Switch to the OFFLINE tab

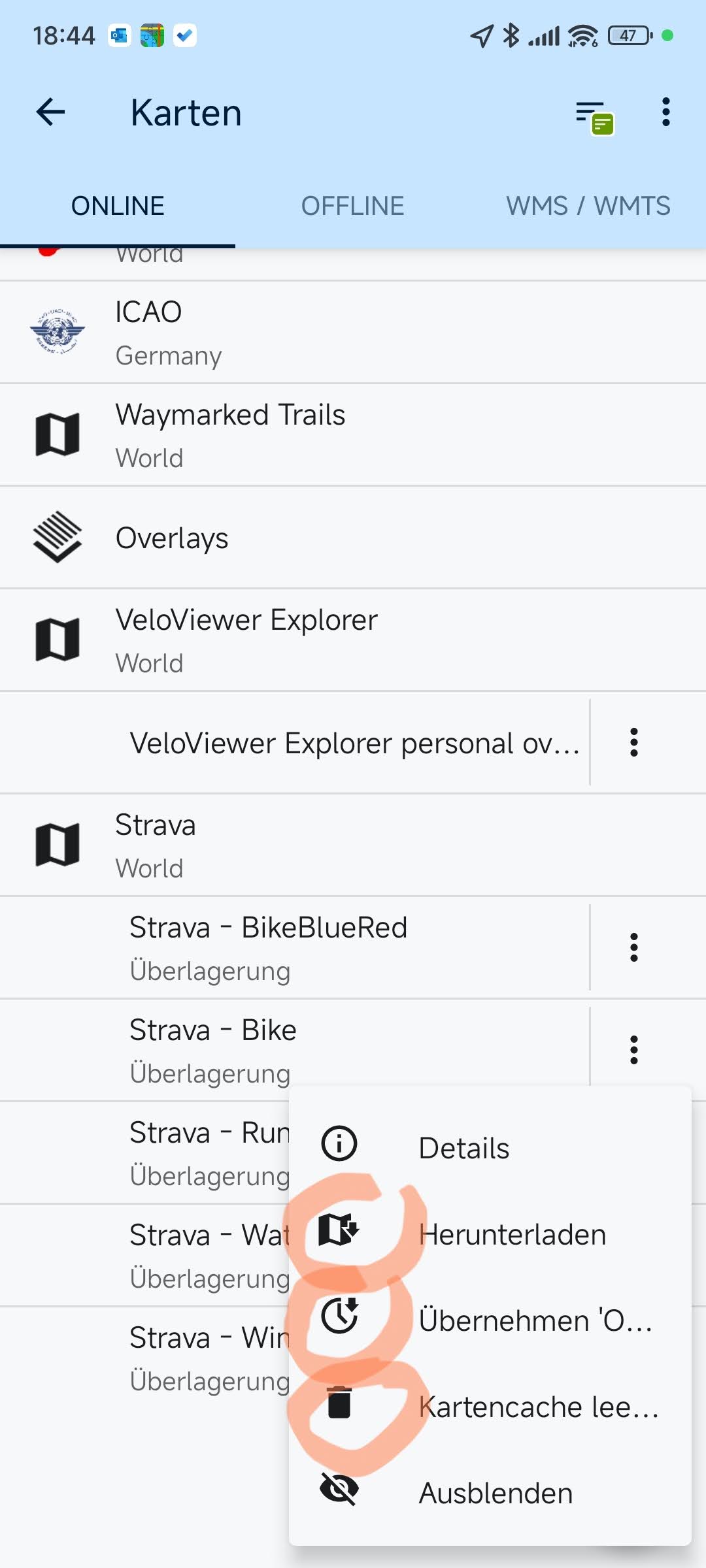coord(352,206)
